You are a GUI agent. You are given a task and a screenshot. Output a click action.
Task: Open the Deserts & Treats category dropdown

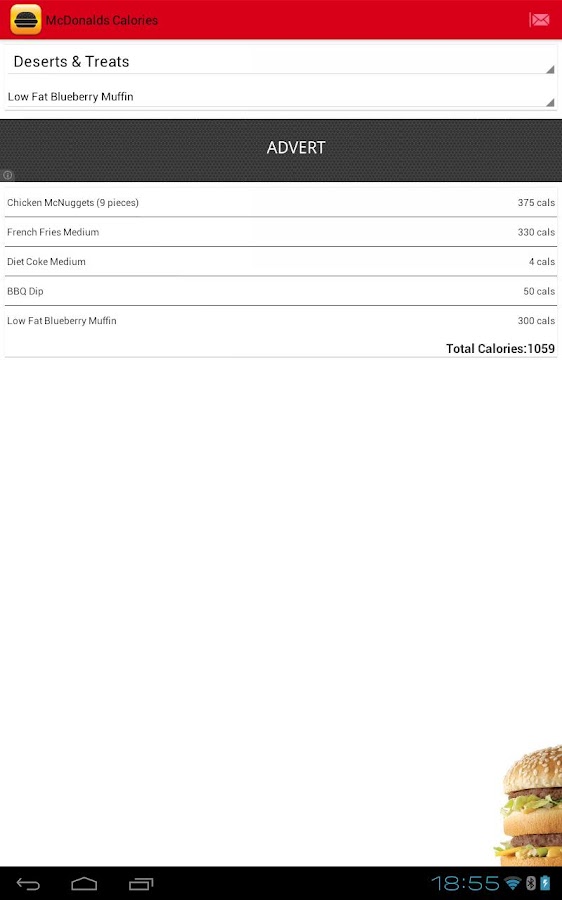(x=281, y=61)
